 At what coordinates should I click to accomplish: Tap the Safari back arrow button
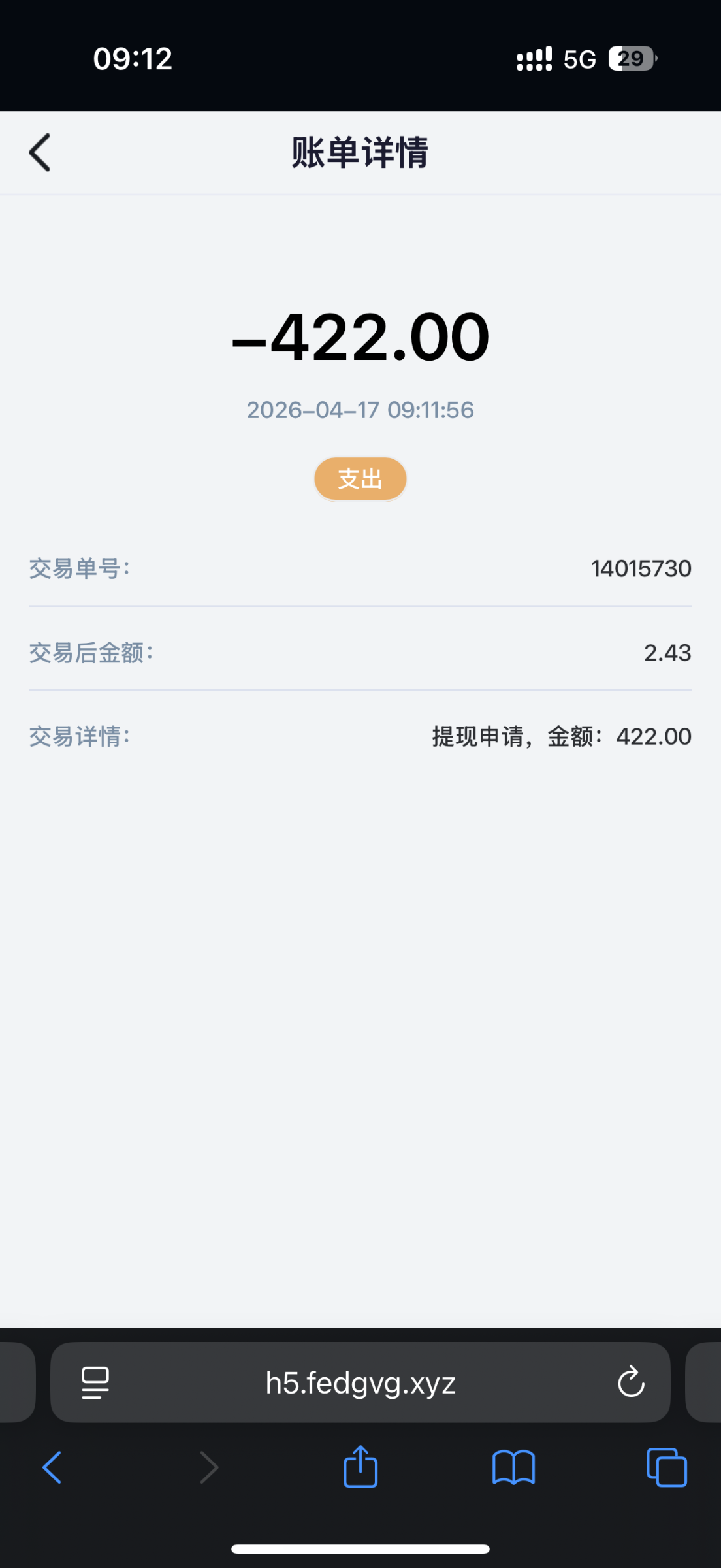pos(52,1467)
